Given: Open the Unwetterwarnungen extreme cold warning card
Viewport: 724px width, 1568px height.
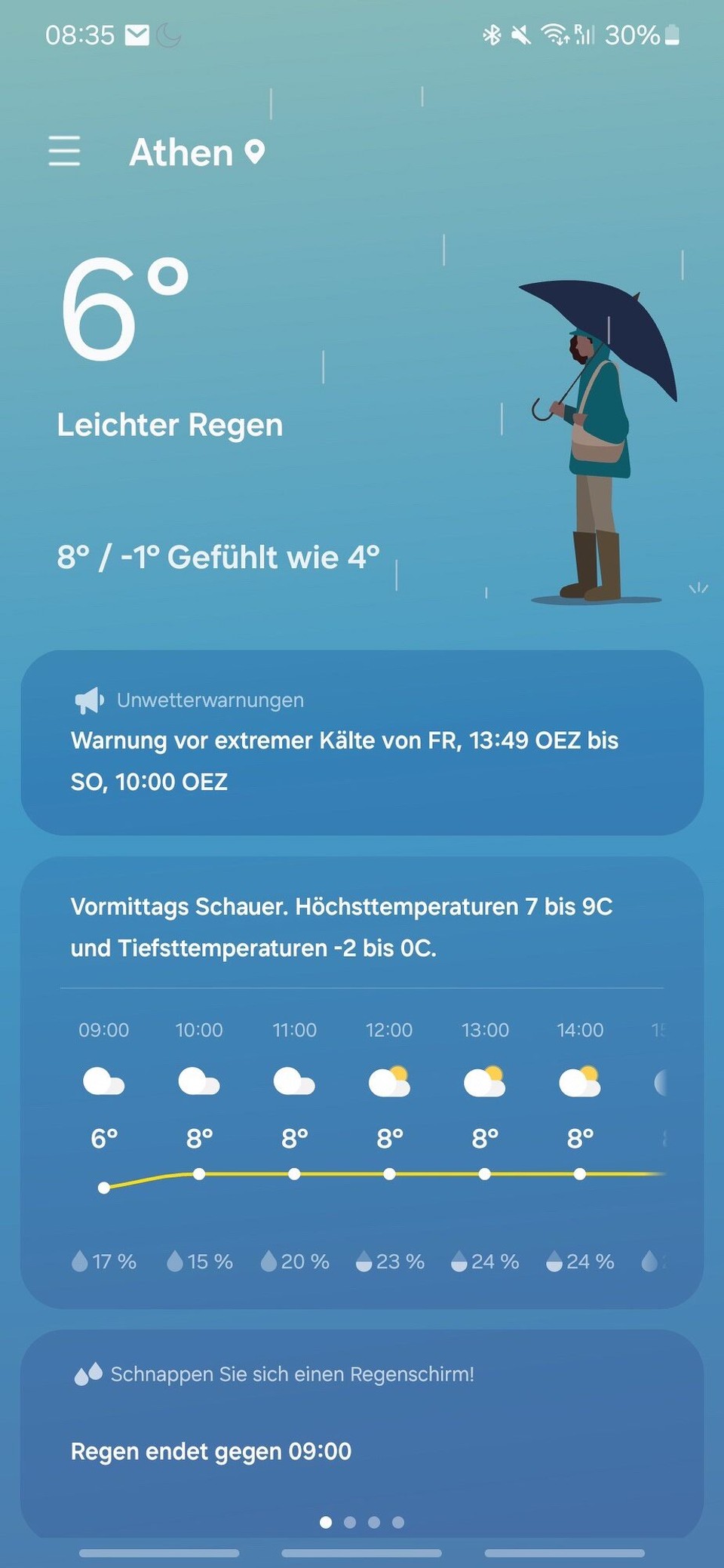Looking at the screenshot, I should pos(362,742).
